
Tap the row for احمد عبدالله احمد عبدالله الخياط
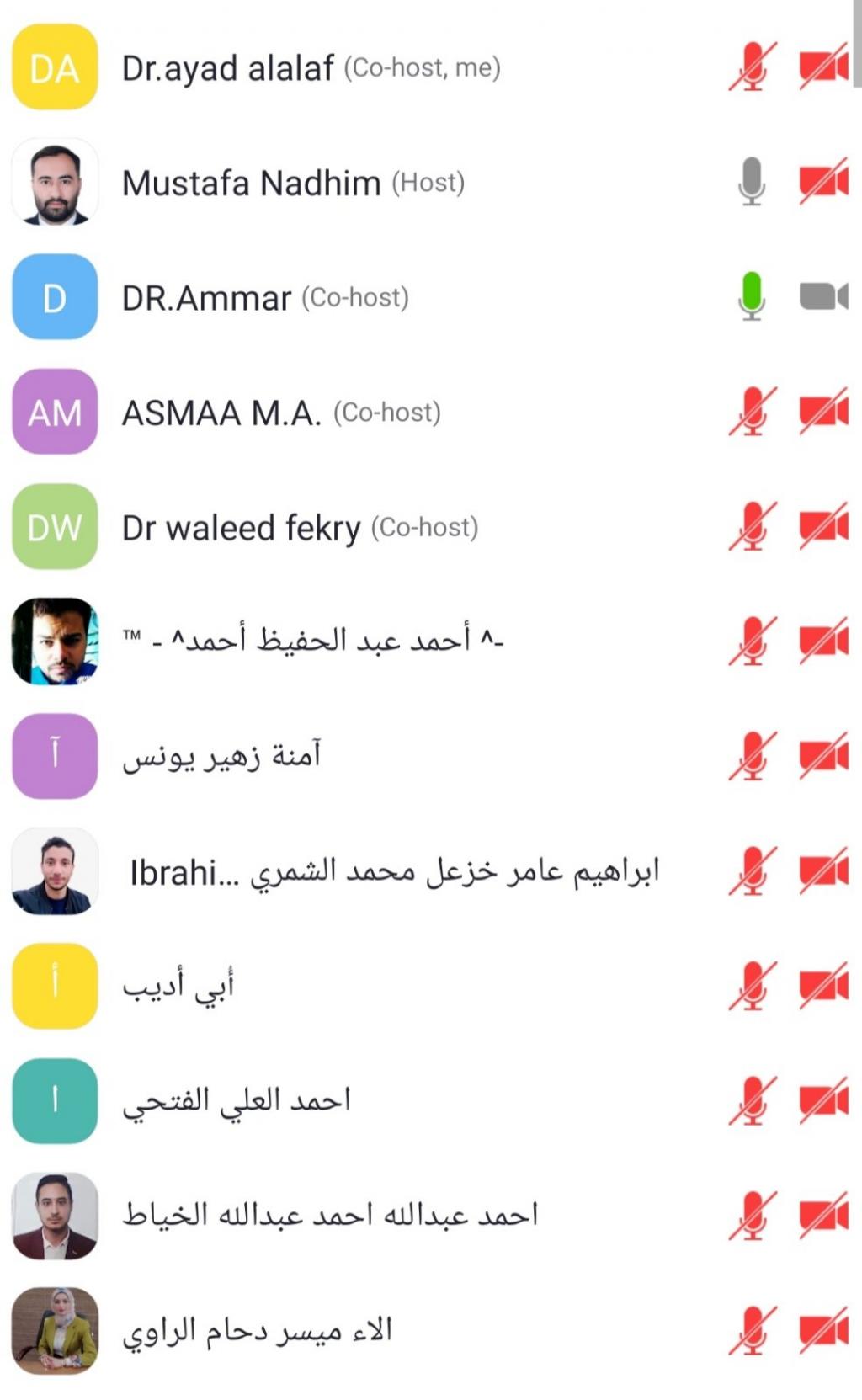(330, 1216)
